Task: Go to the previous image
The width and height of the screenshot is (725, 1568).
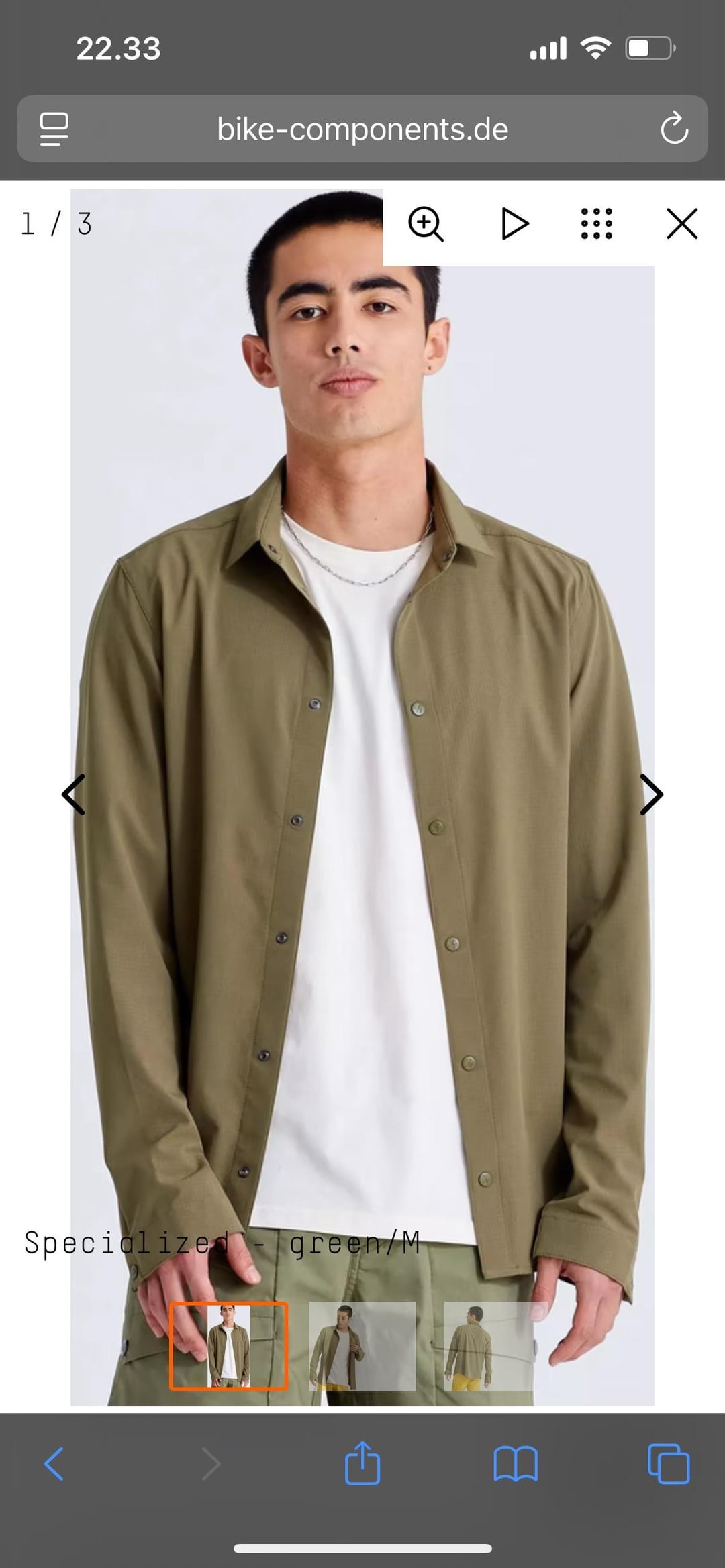Action: coord(73,794)
